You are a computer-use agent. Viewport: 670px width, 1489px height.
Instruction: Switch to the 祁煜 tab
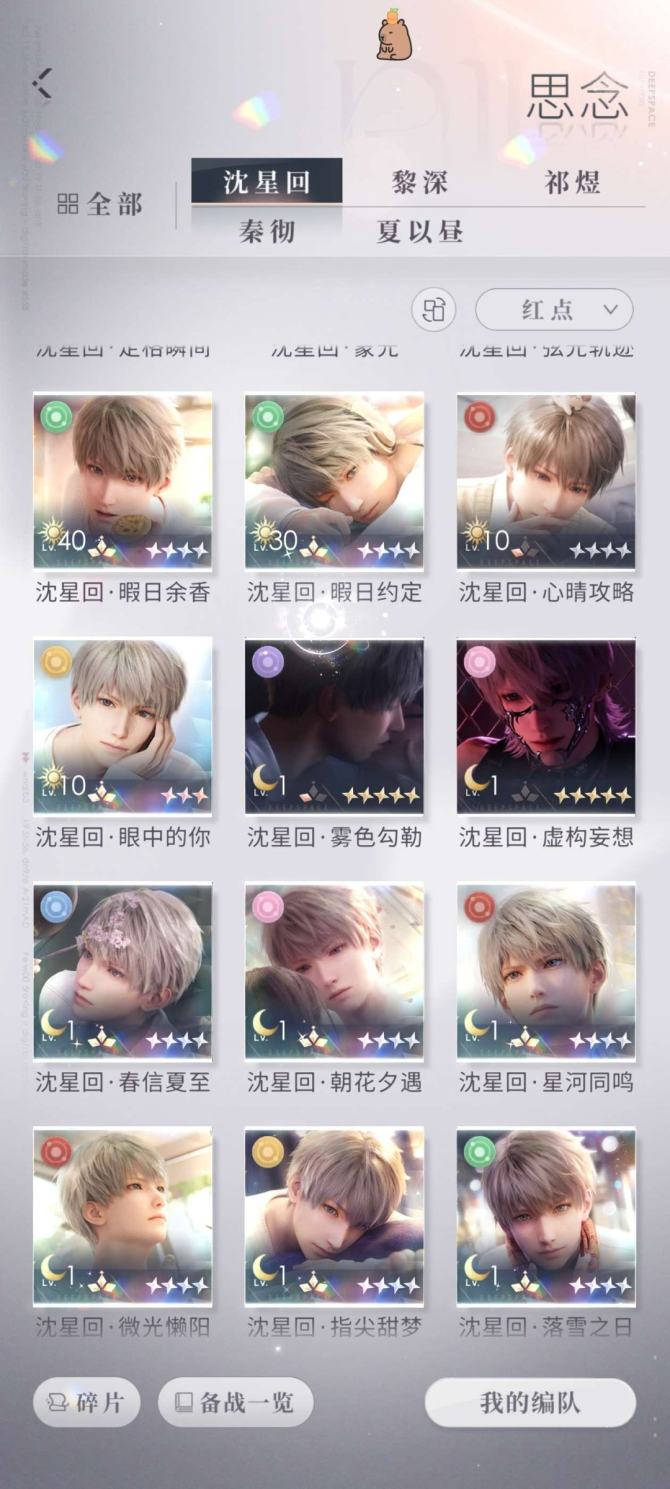pyautogui.click(x=572, y=182)
